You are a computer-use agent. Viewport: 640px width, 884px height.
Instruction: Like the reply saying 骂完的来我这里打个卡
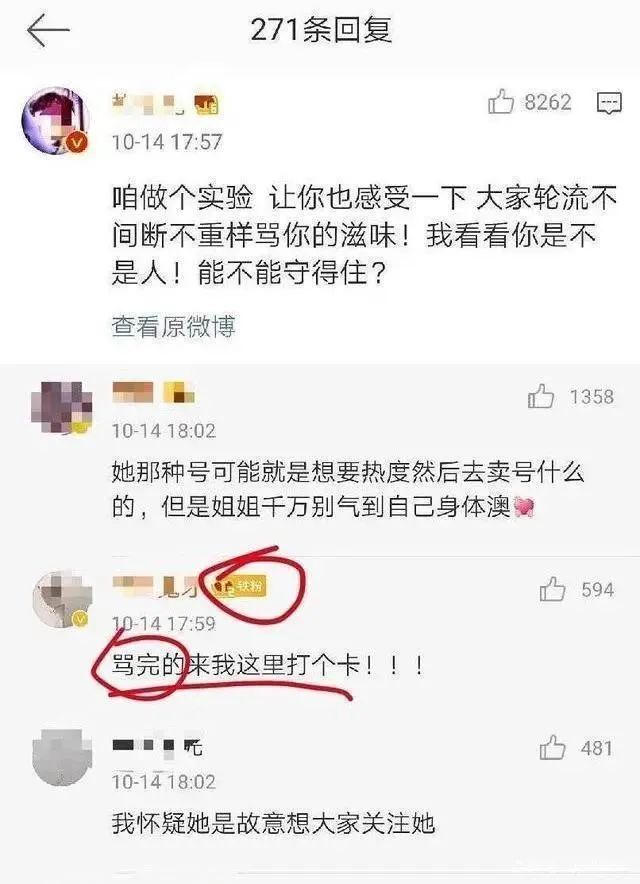point(553,590)
